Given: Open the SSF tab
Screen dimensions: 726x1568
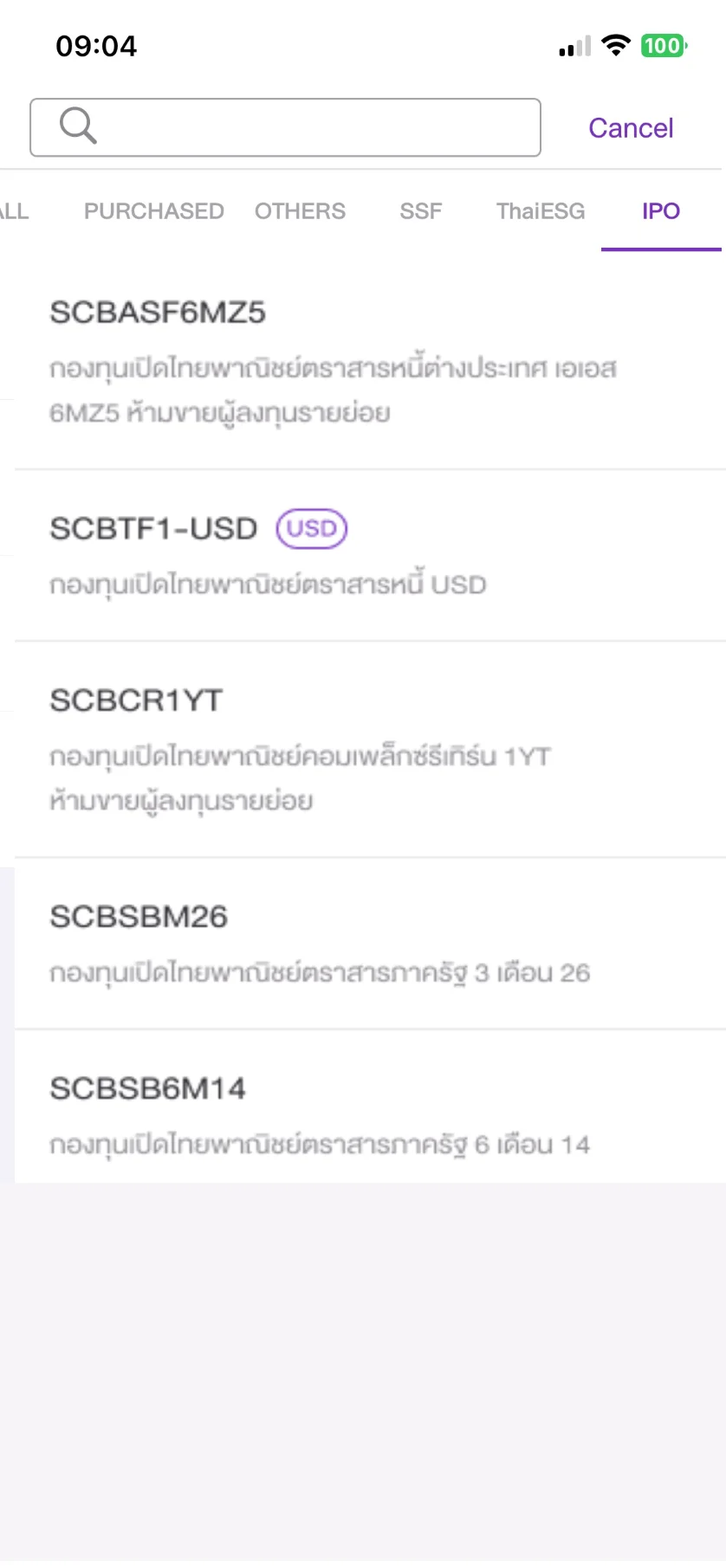Looking at the screenshot, I should [x=421, y=211].
